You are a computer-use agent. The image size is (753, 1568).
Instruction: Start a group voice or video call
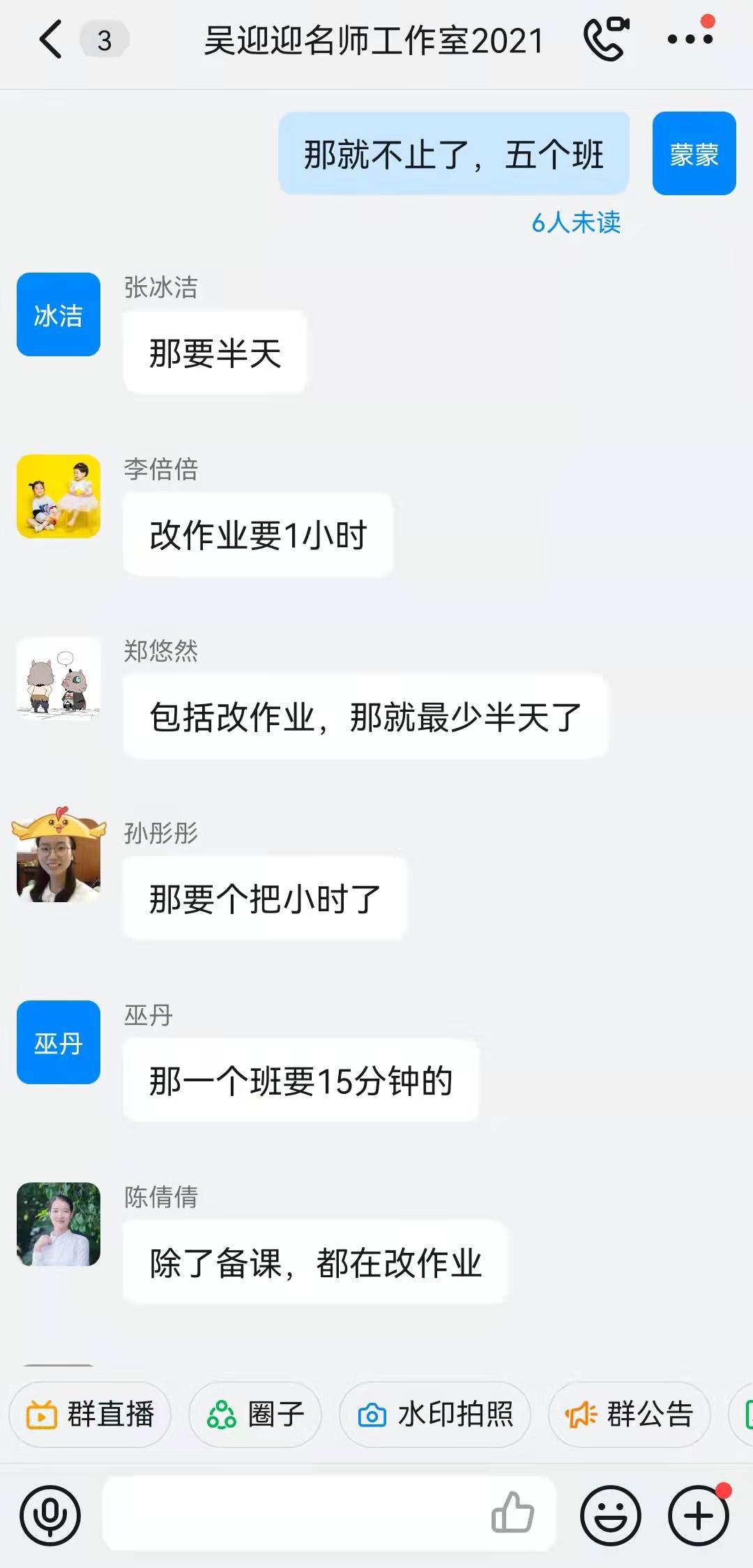(x=607, y=39)
